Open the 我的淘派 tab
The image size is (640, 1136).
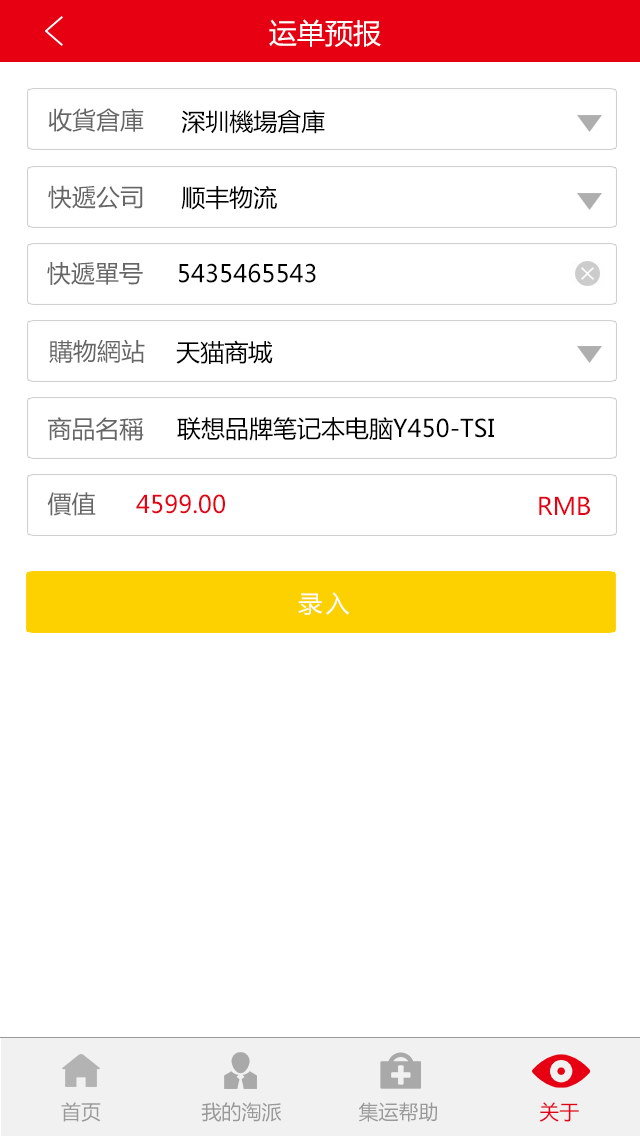tap(241, 1086)
